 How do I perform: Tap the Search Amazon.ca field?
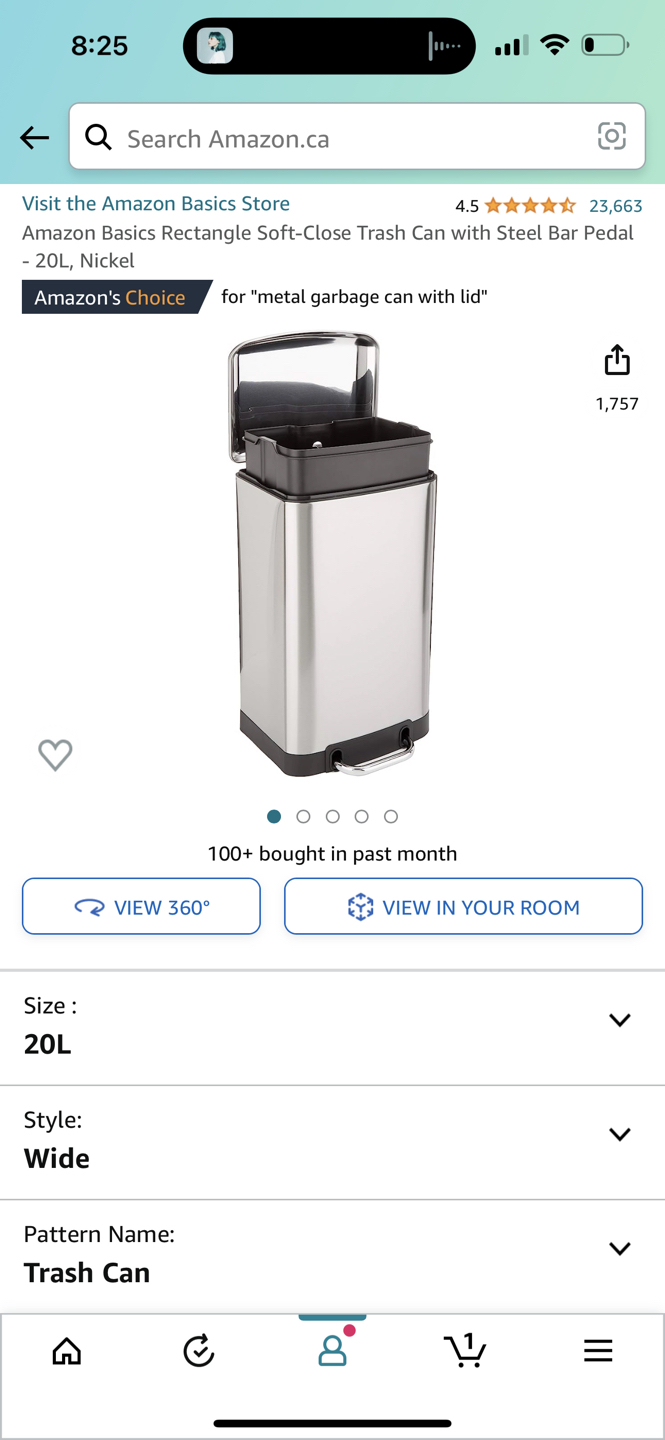coord(340,138)
